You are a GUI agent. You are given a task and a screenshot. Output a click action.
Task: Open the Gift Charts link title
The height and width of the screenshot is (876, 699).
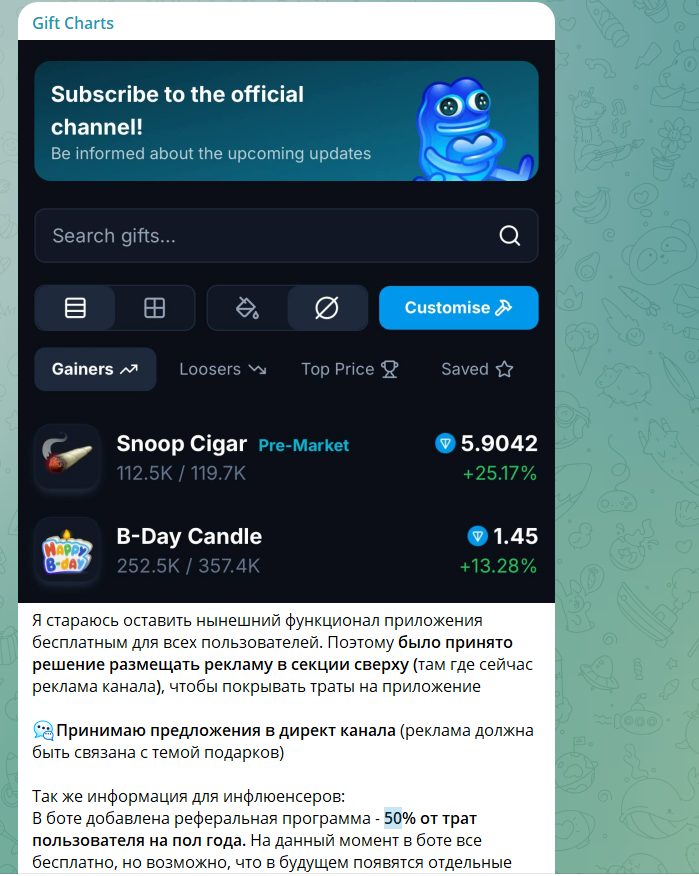click(x=73, y=23)
